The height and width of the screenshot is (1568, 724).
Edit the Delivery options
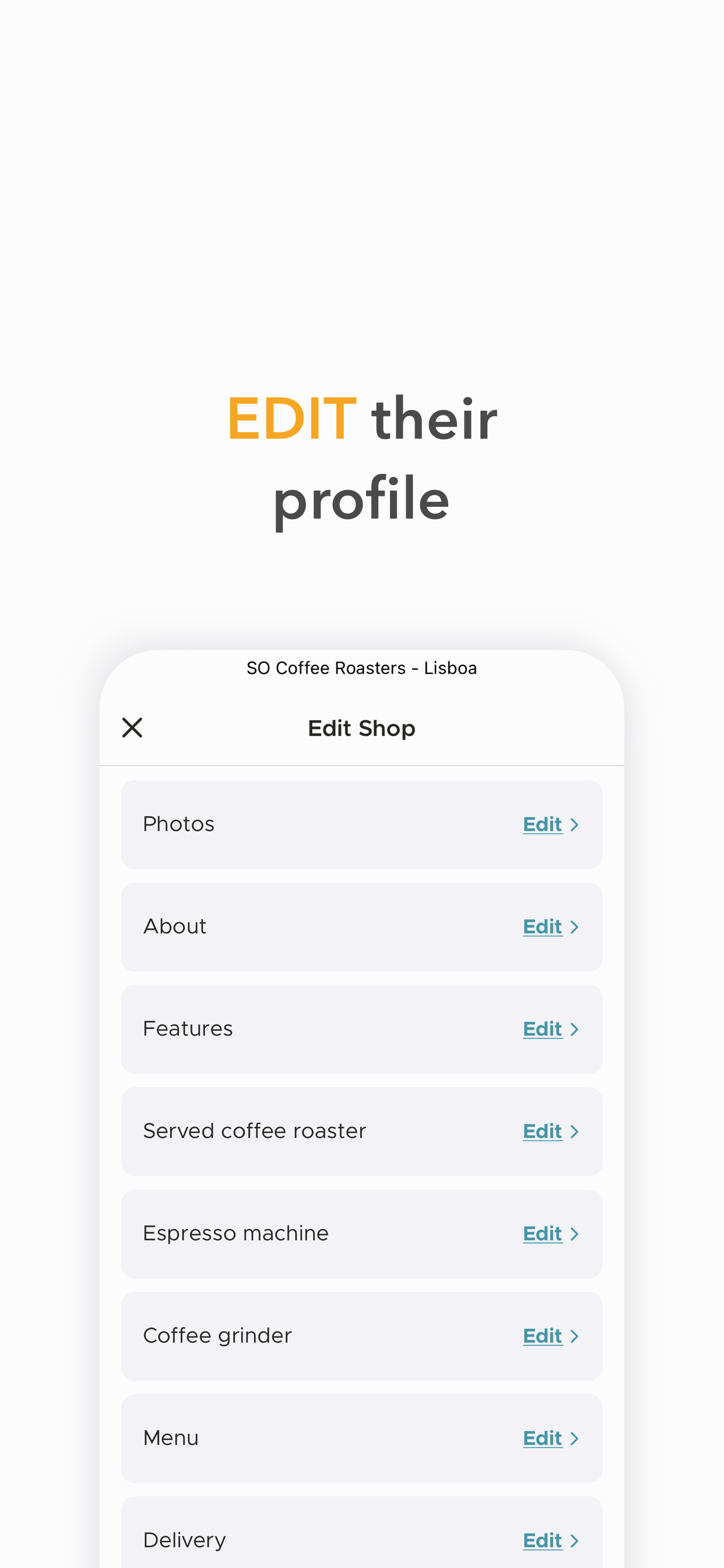coord(542,1540)
